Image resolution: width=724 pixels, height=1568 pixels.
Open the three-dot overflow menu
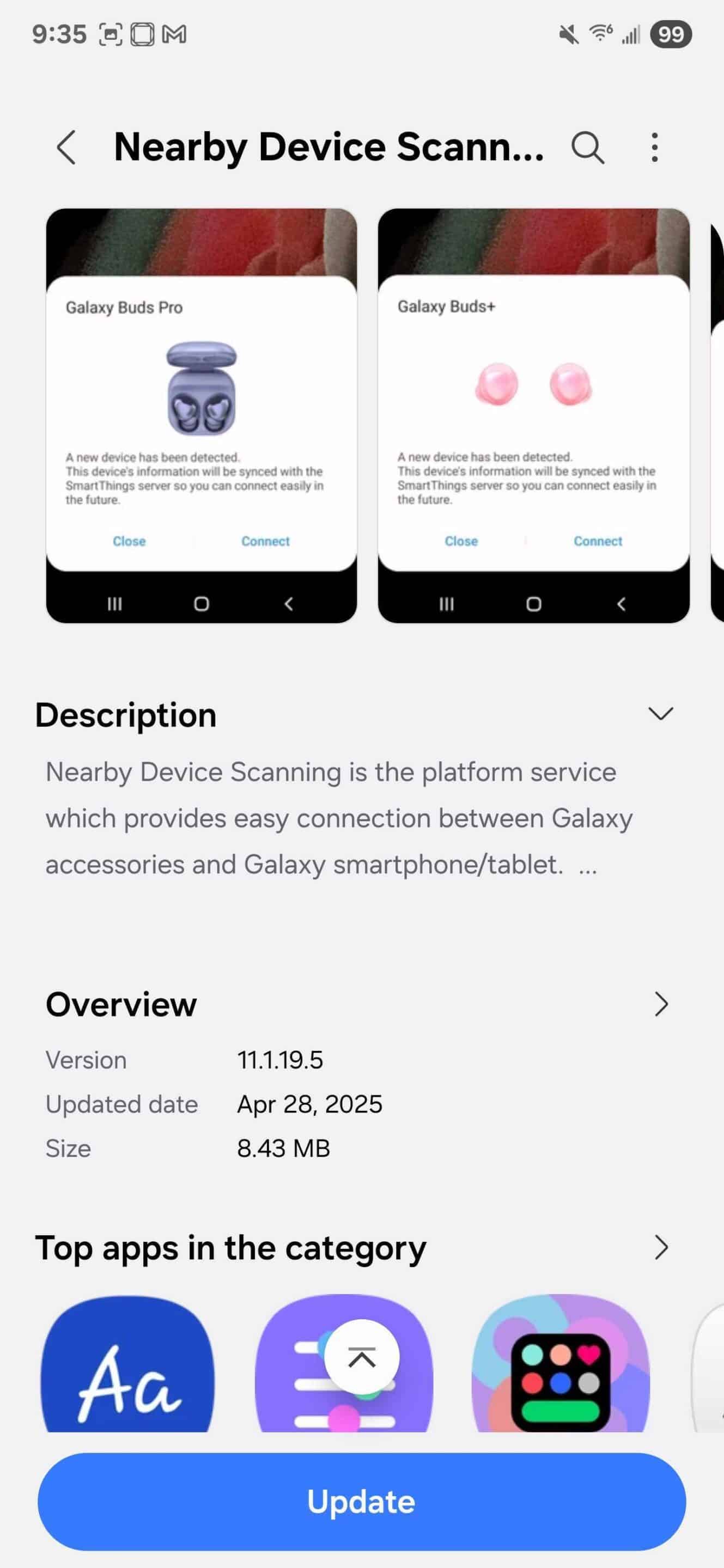[655, 148]
